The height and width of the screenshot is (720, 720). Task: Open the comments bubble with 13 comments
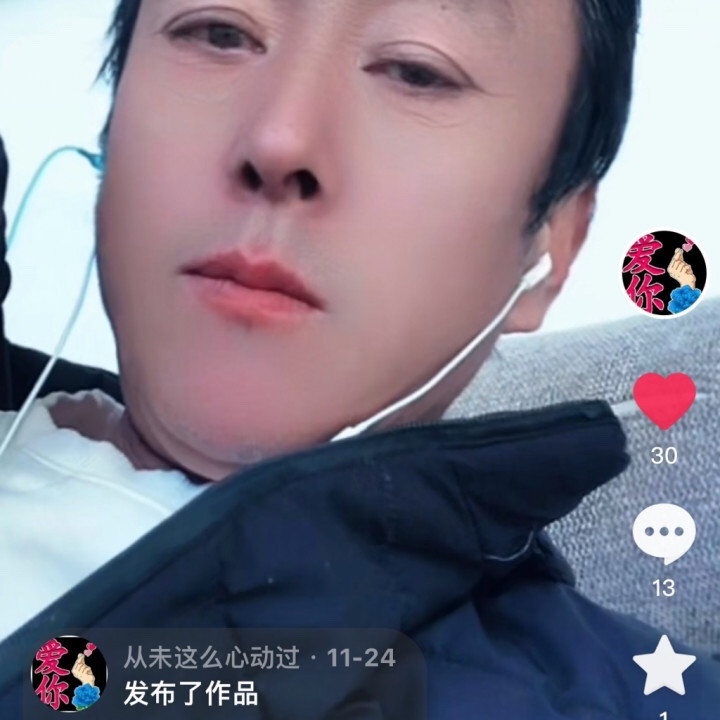(x=664, y=534)
